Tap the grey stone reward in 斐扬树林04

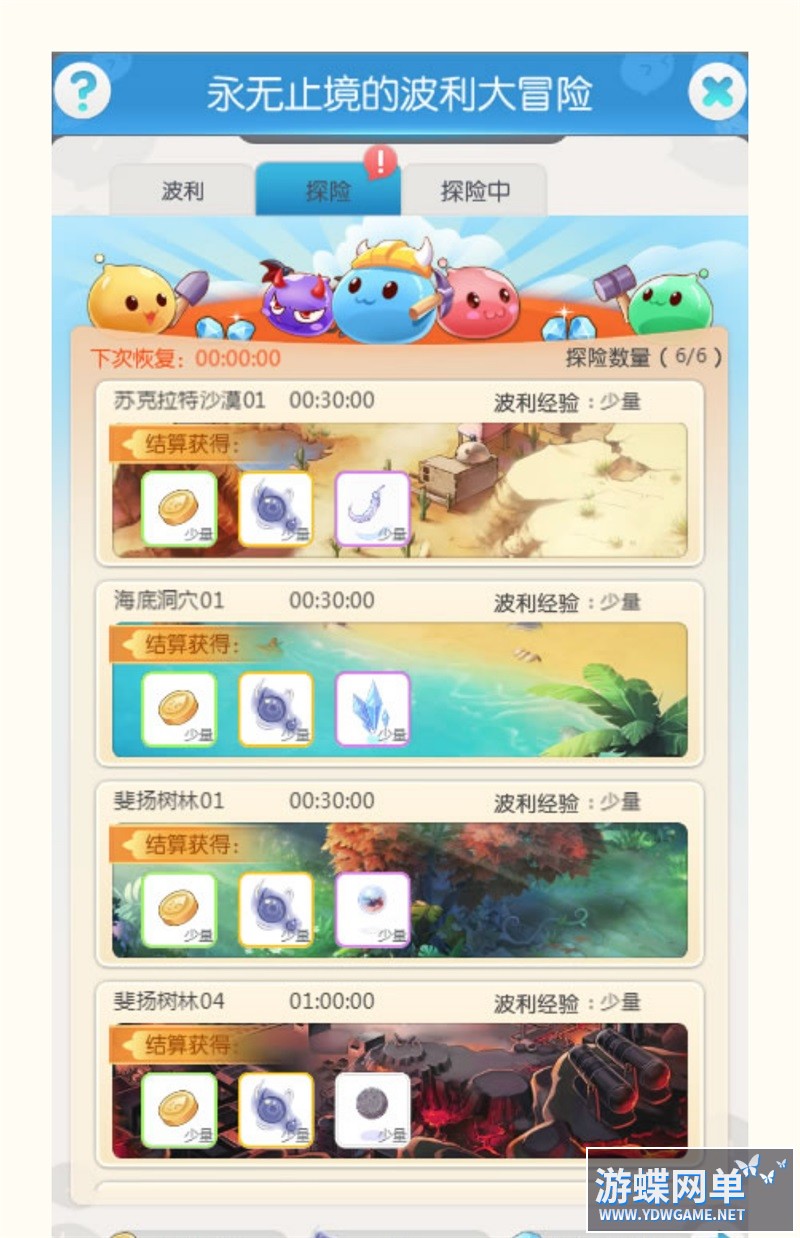[372, 1109]
